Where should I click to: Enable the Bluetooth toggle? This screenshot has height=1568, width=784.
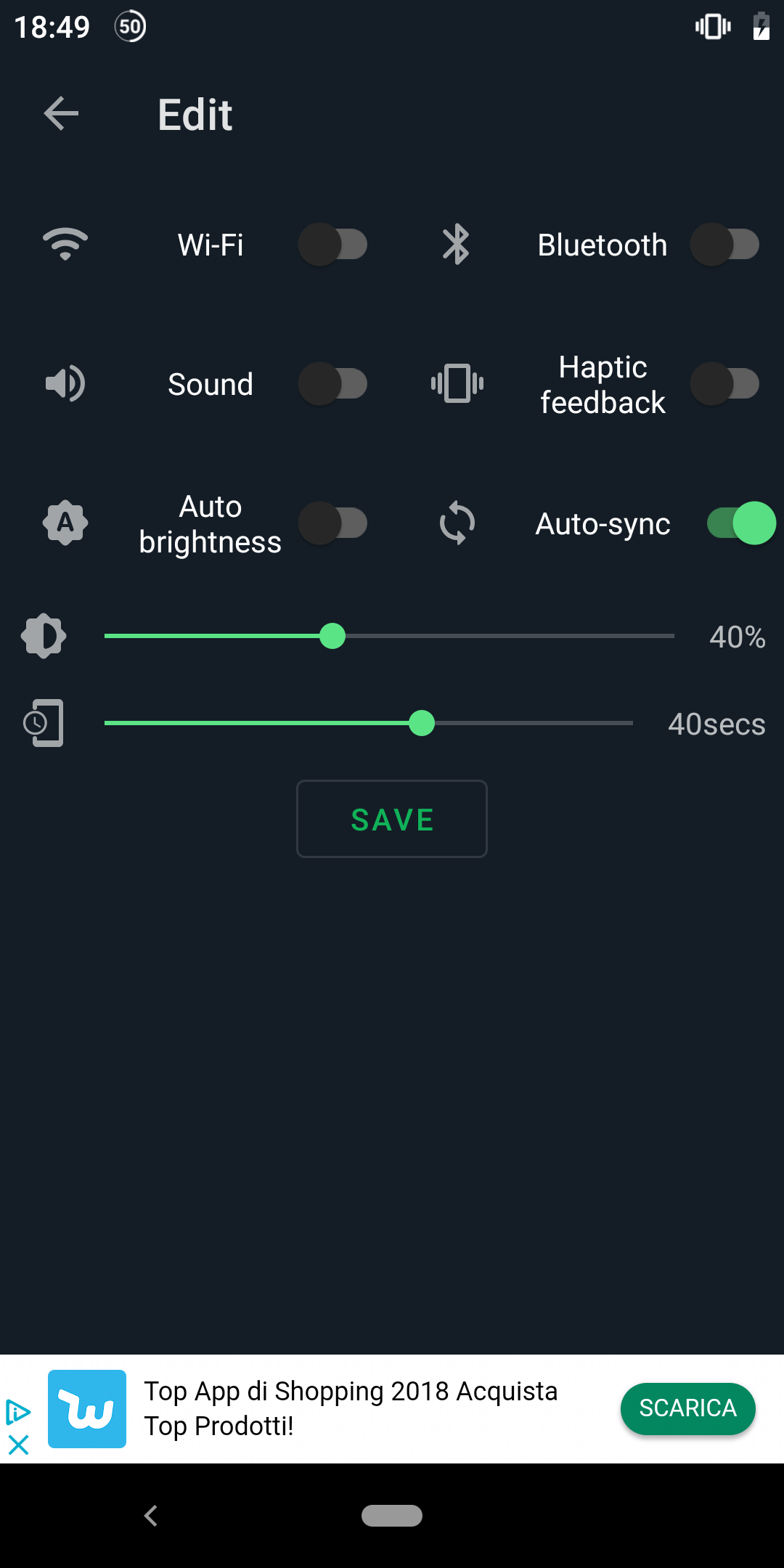tap(724, 245)
